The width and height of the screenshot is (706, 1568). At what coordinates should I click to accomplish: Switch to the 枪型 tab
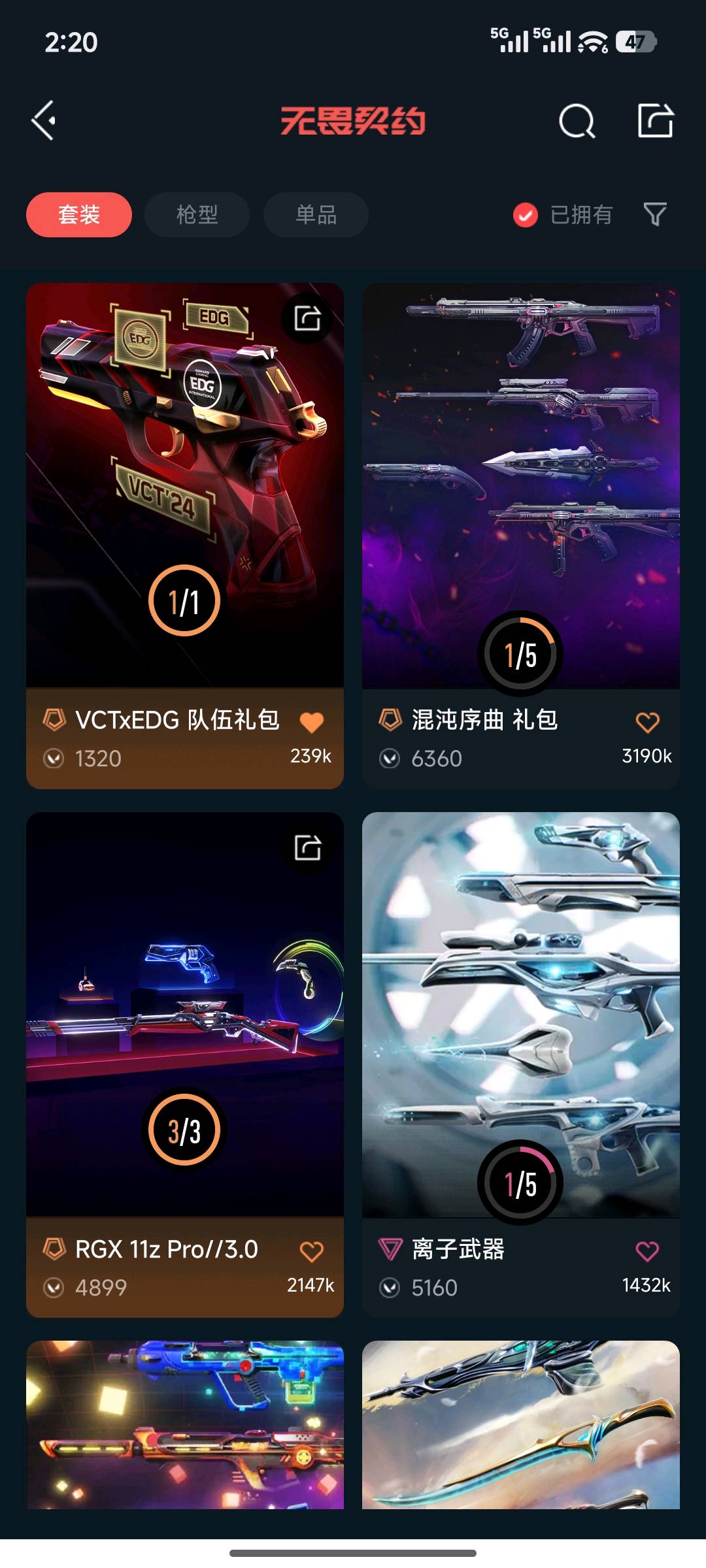pos(197,214)
